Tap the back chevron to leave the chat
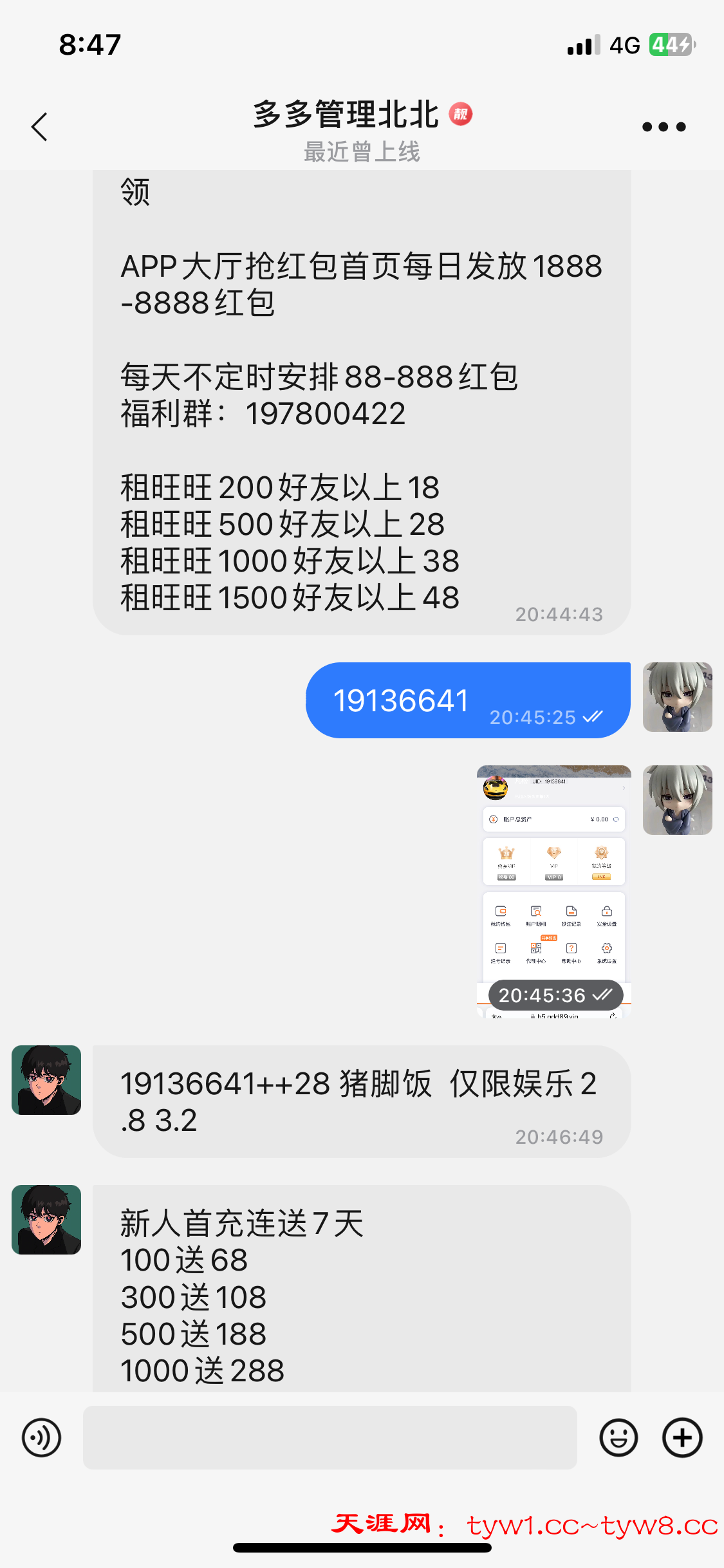The image size is (724, 1568). click(x=40, y=127)
